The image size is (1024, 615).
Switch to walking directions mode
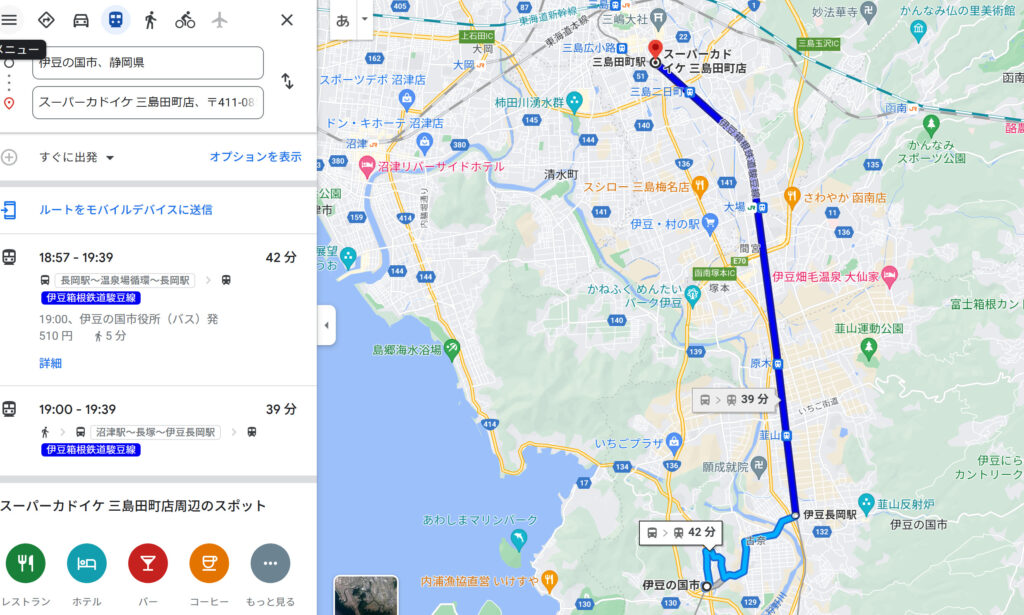coord(151,20)
